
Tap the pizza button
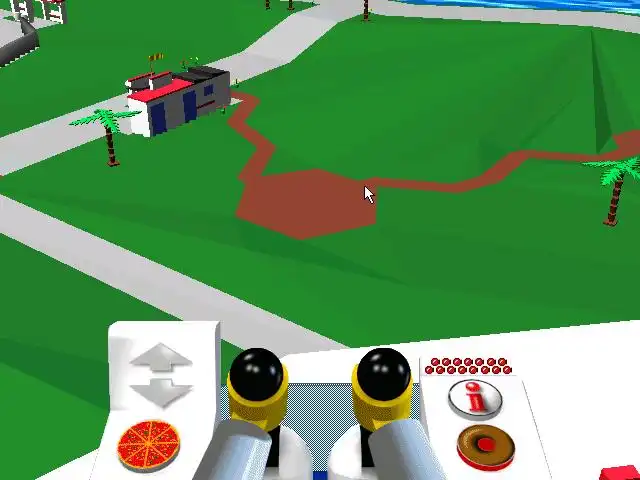tap(148, 445)
